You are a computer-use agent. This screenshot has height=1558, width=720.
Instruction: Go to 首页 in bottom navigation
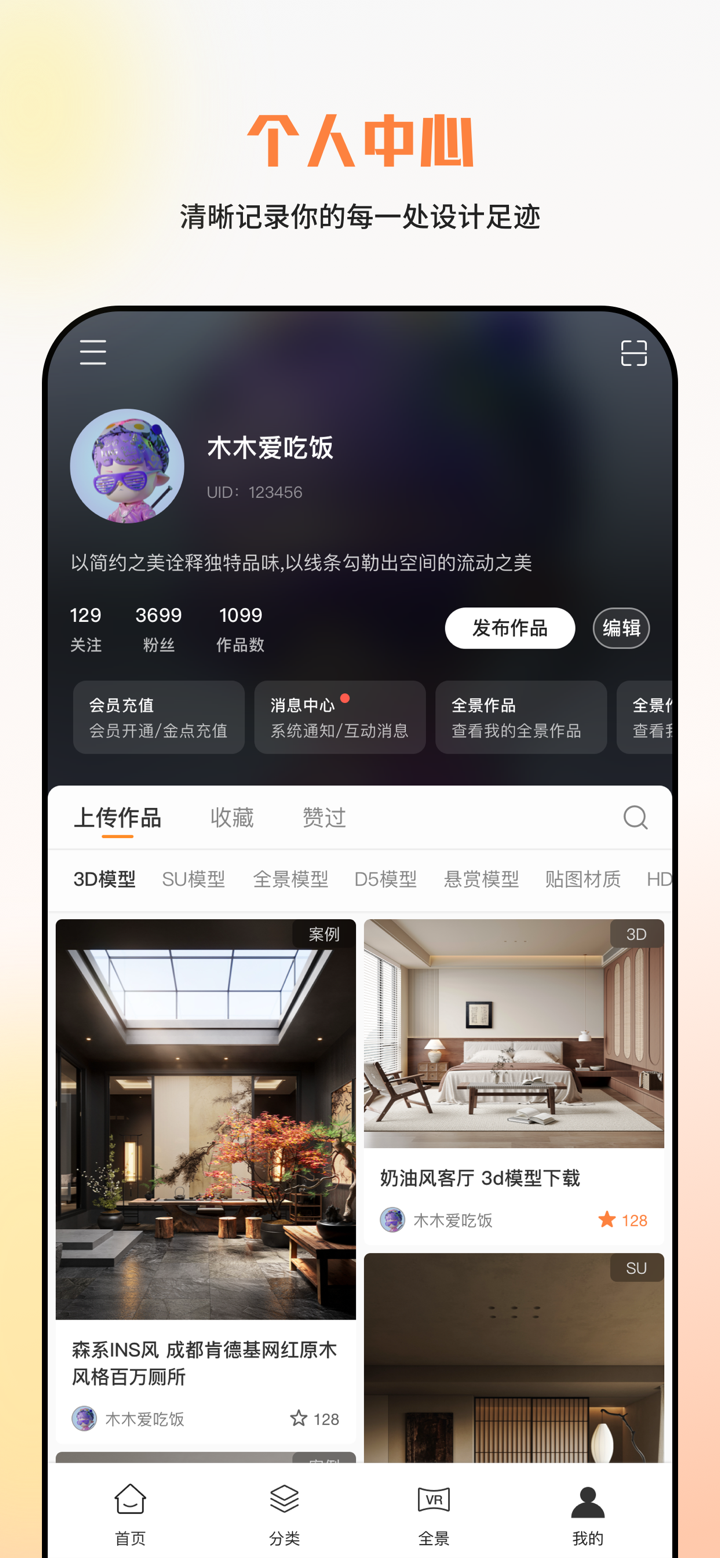129,1512
